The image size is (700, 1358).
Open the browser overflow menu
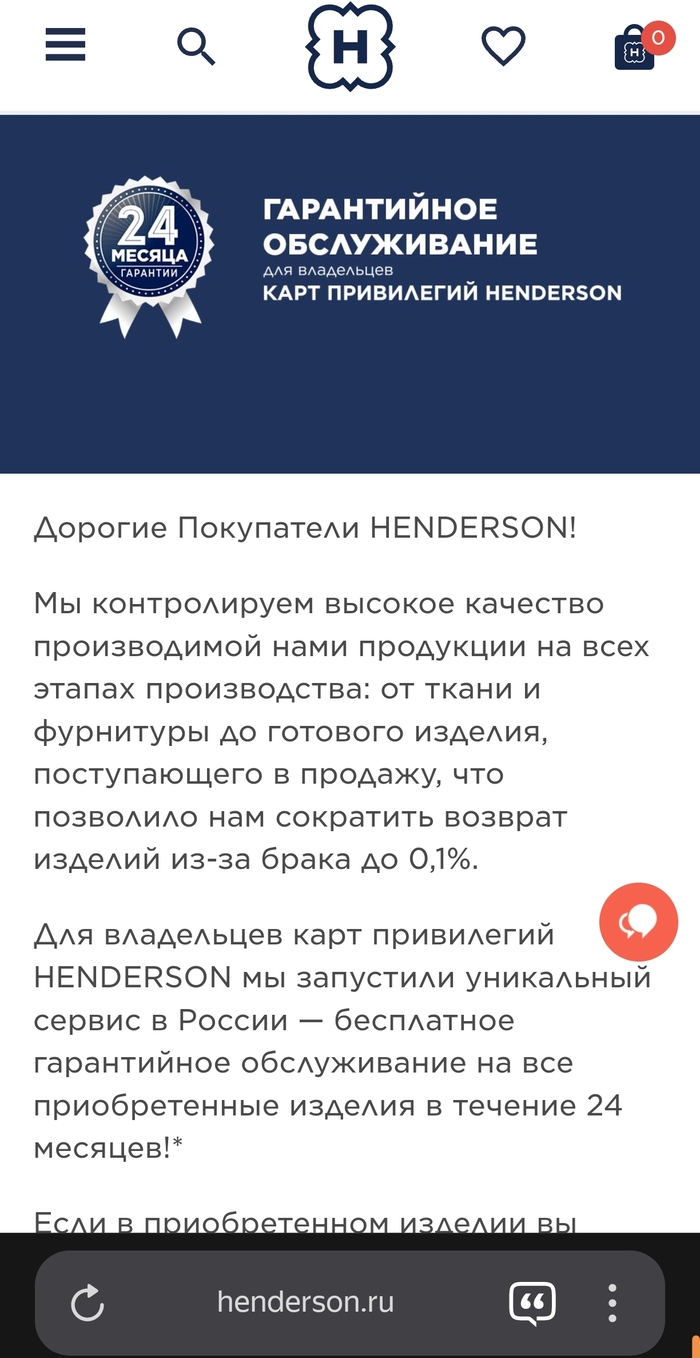pos(612,1303)
